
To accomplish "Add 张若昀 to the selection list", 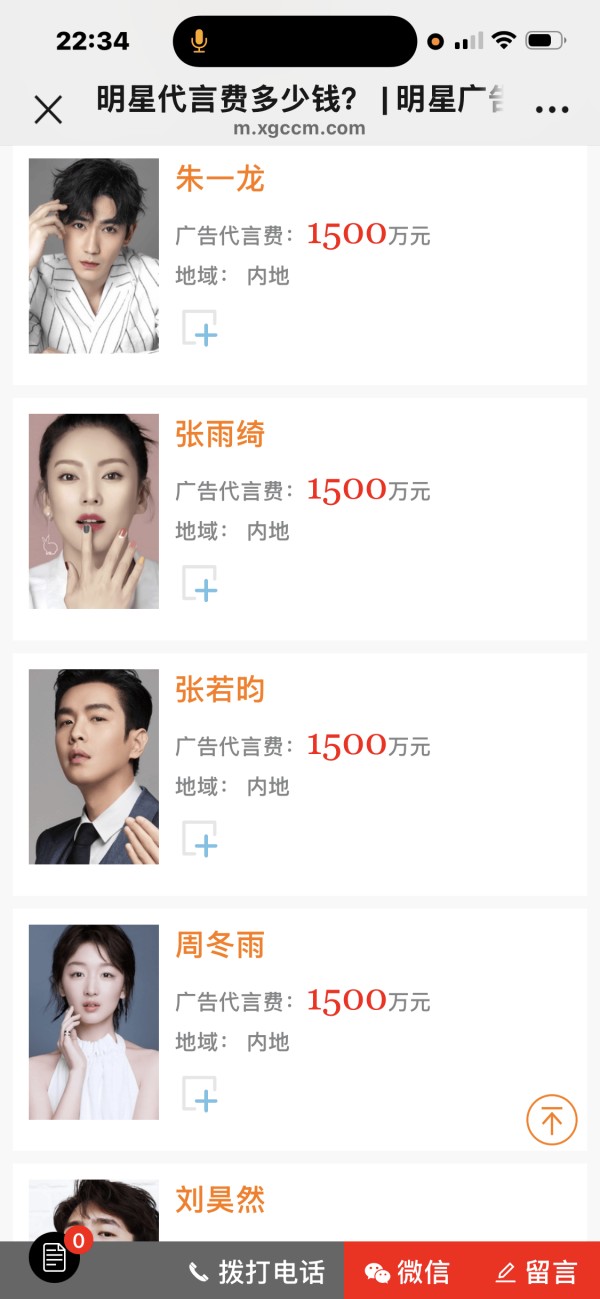I will click(x=200, y=840).
